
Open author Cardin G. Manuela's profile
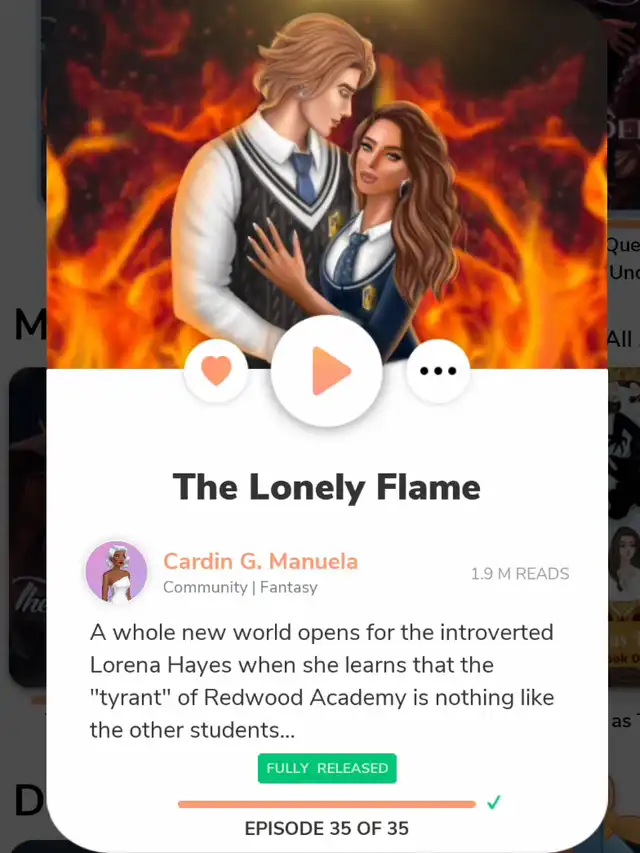coord(260,561)
